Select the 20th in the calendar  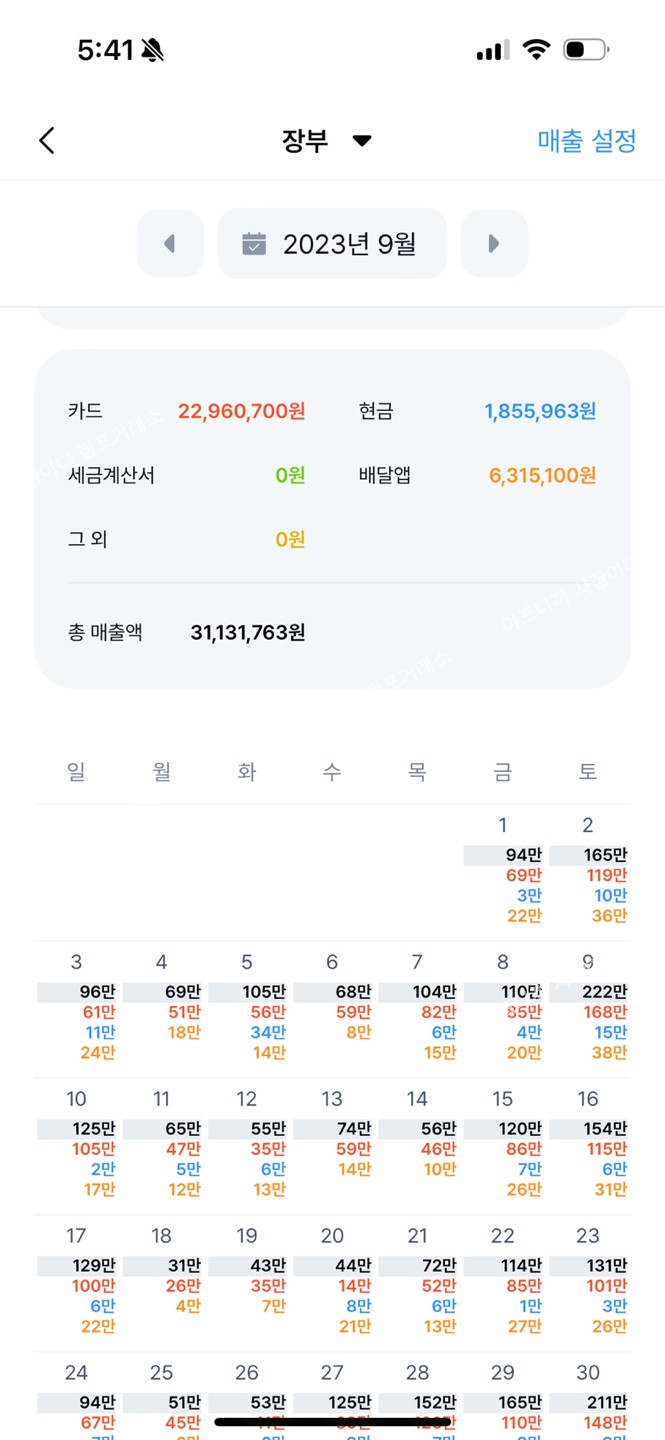pyautogui.click(x=332, y=1282)
